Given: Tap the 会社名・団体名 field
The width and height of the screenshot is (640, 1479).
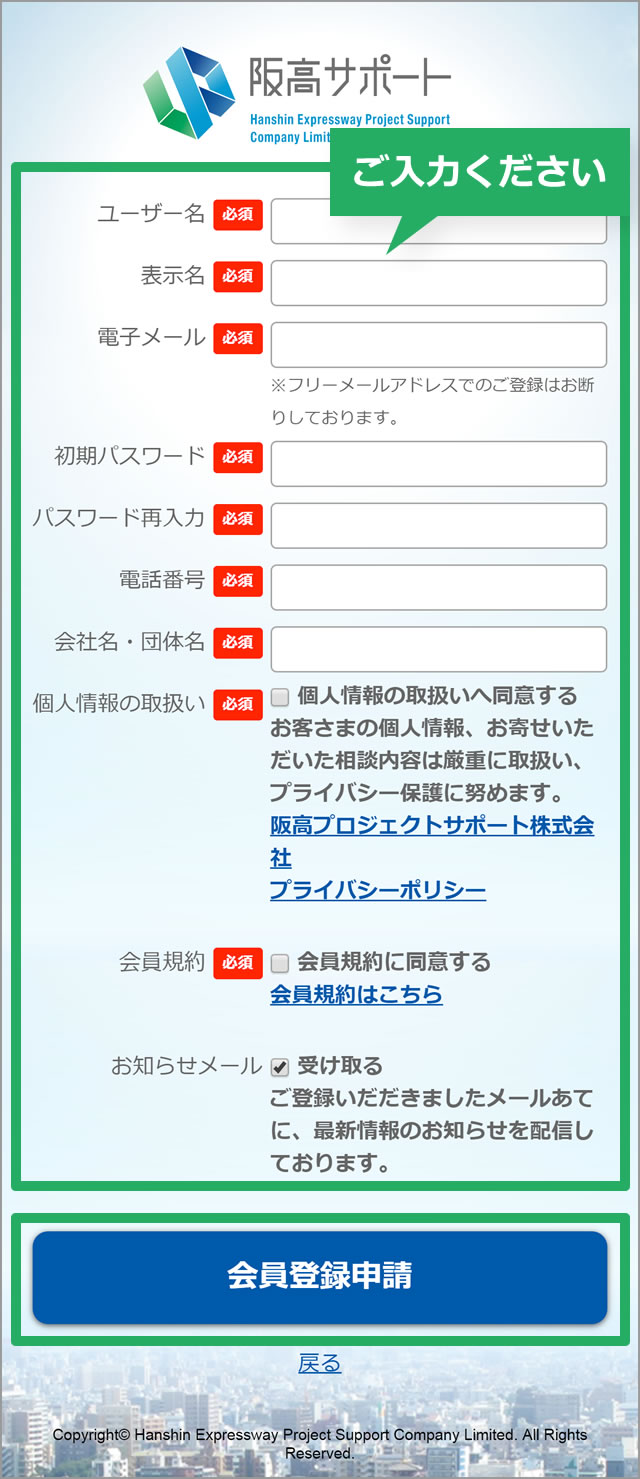Looking at the screenshot, I should pos(438,650).
